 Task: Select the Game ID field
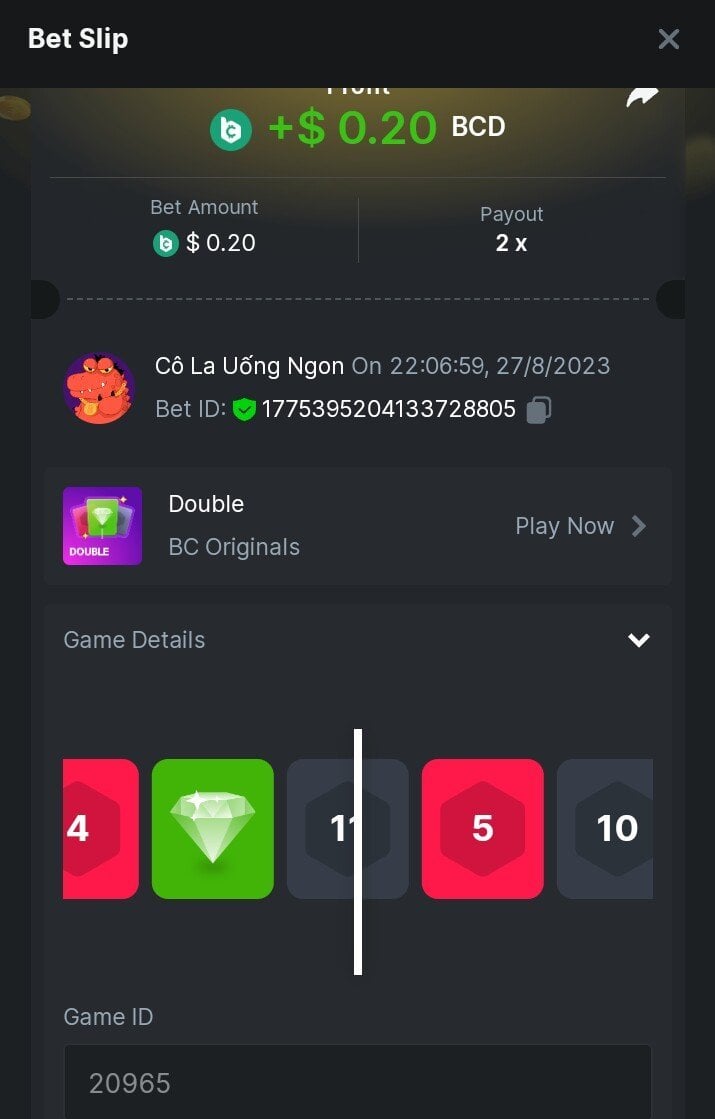point(357,1083)
